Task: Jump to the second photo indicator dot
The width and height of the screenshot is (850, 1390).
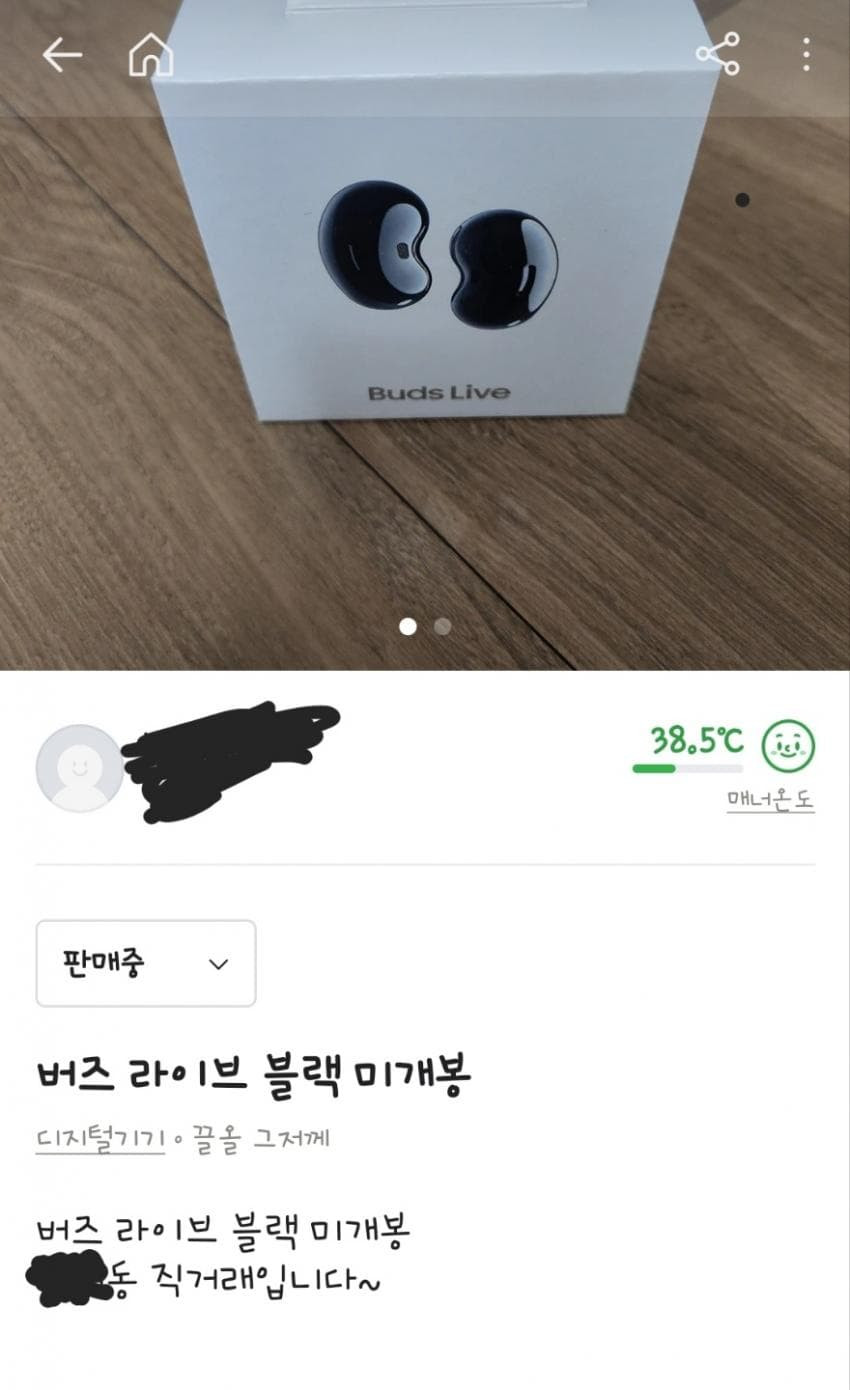Action: [x=442, y=627]
